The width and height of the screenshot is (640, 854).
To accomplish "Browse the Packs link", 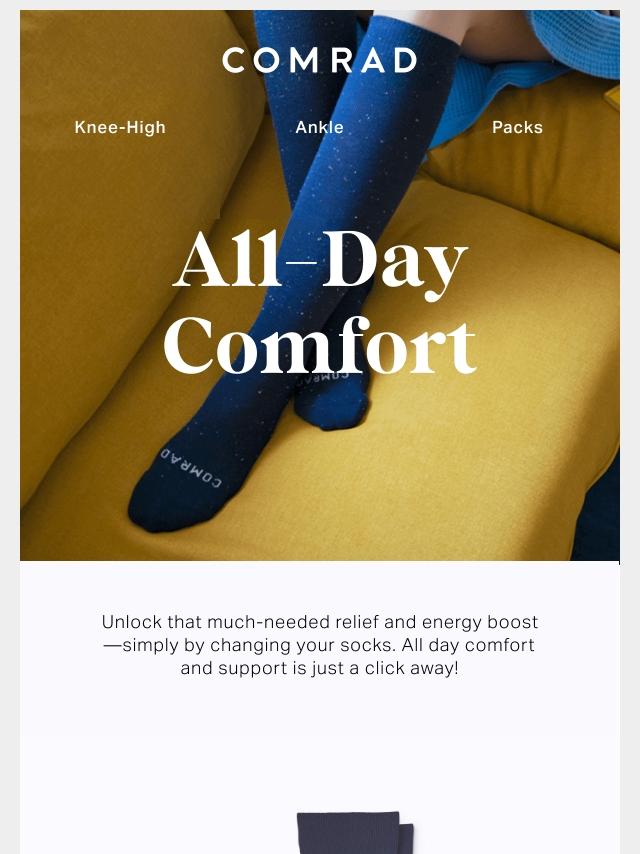I will point(517,127).
